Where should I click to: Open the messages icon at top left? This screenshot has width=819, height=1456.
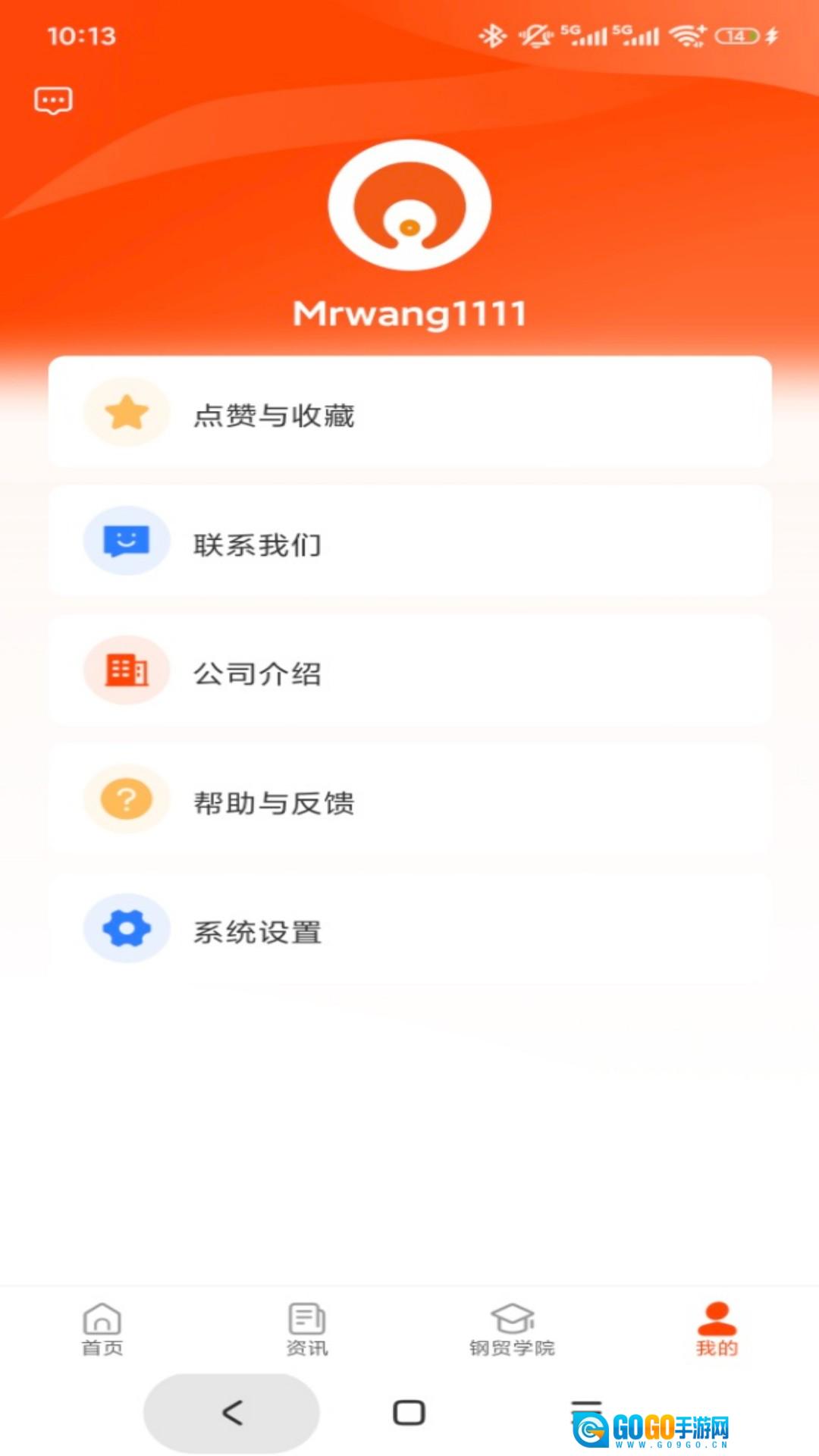[x=53, y=100]
